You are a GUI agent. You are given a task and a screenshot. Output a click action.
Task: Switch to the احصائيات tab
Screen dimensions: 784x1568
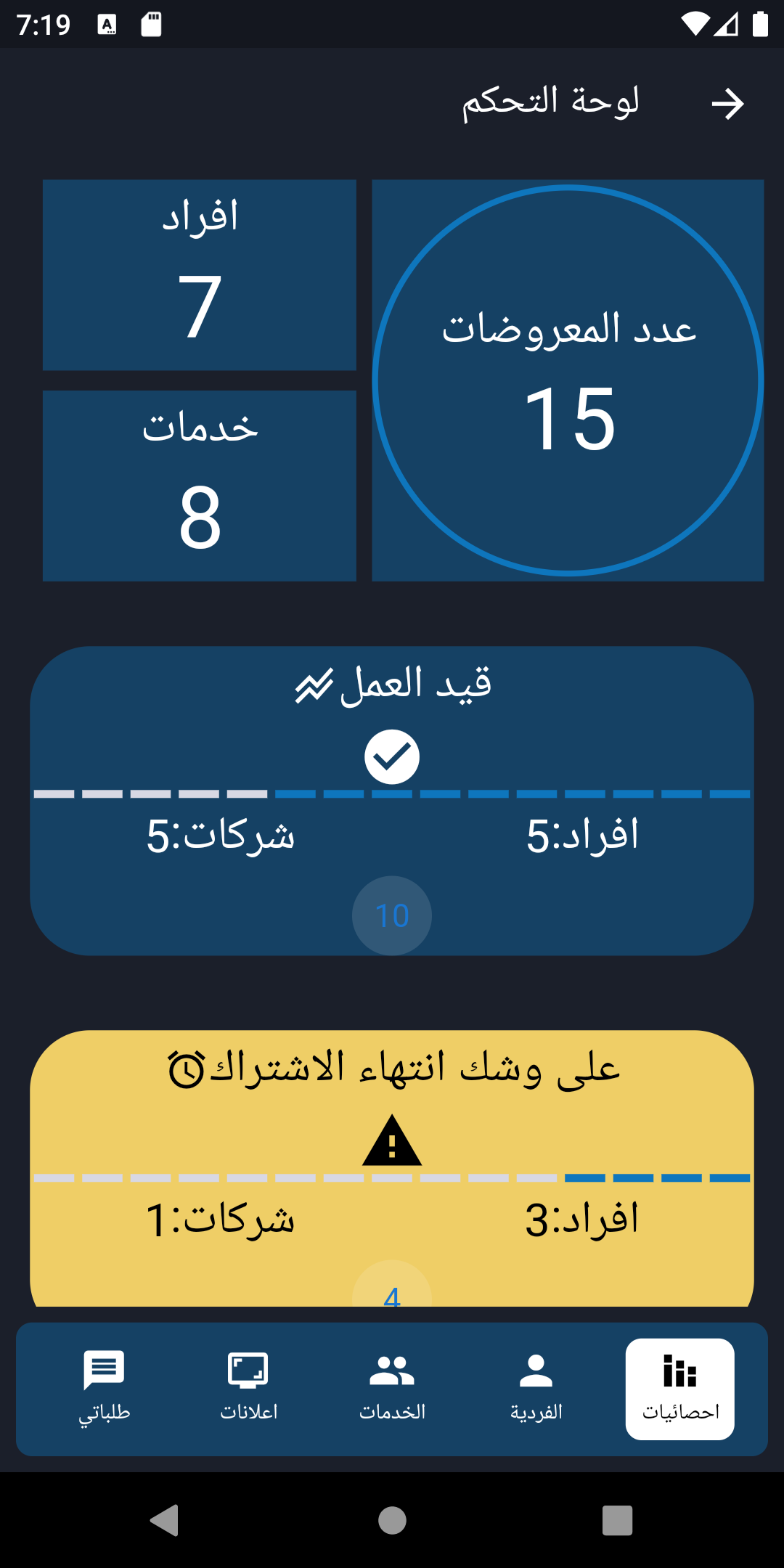[680, 1389]
